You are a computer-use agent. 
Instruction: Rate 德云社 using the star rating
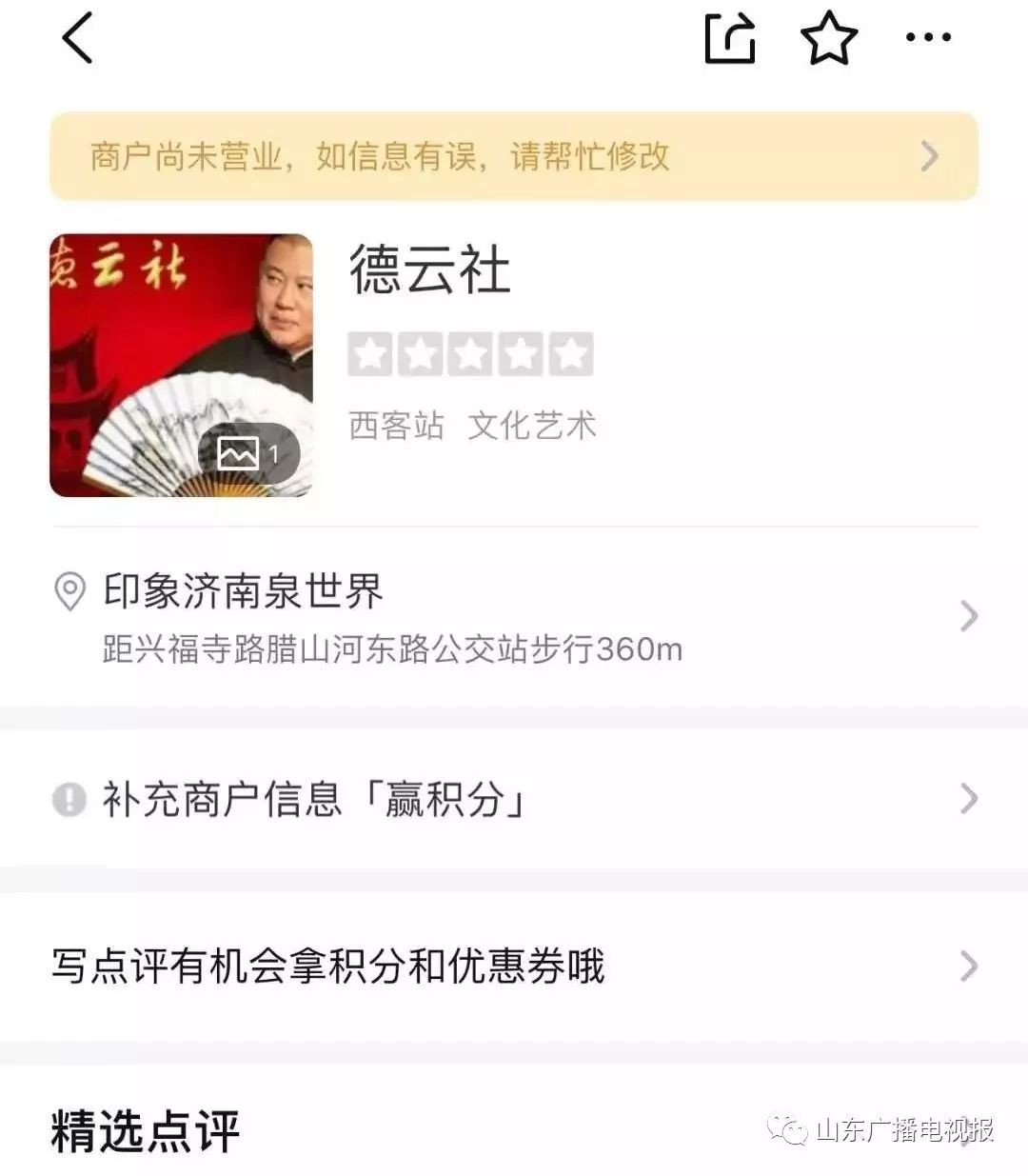click(470, 354)
